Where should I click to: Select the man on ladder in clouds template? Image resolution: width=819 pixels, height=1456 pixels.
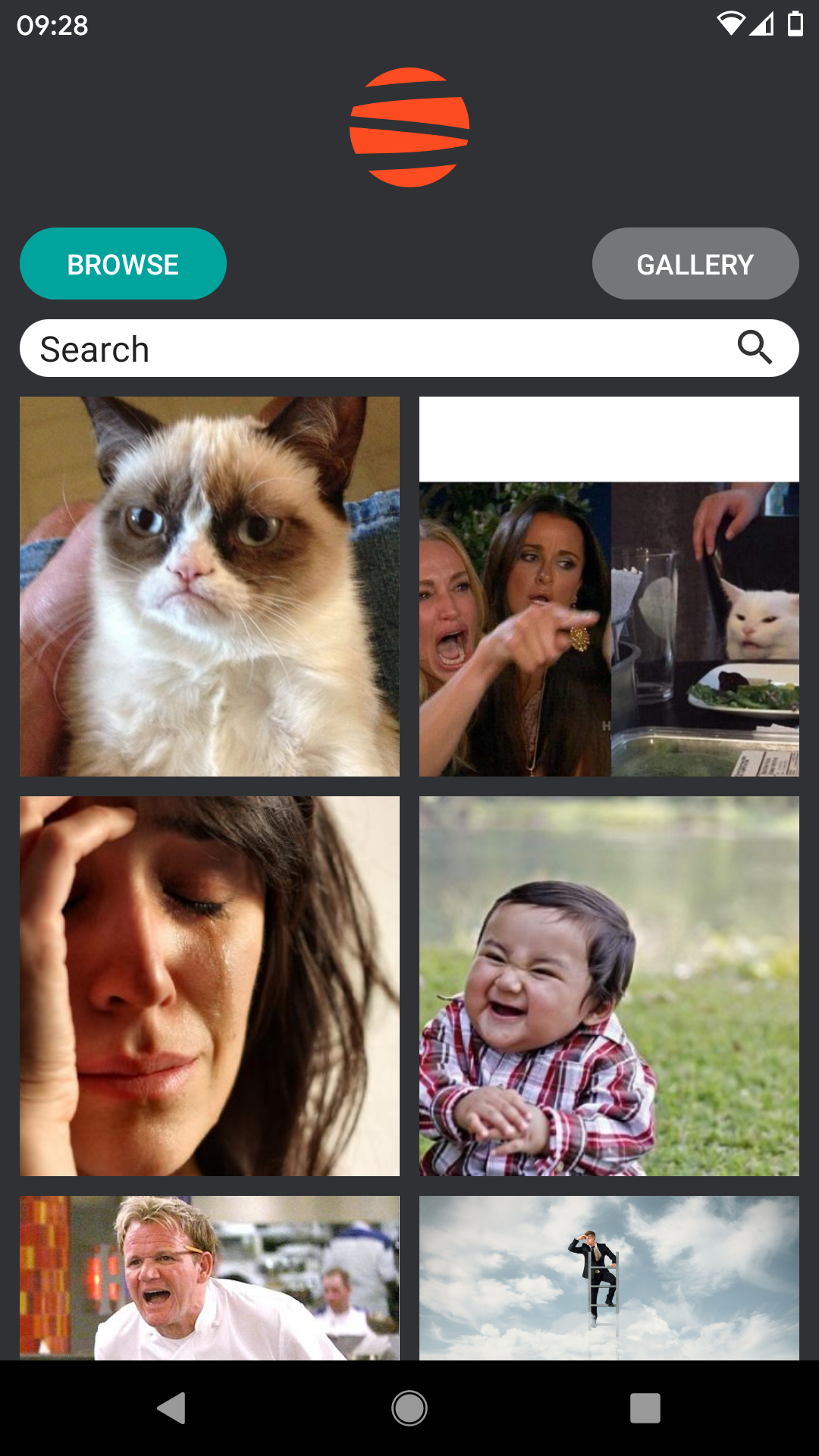pyautogui.click(x=609, y=1278)
